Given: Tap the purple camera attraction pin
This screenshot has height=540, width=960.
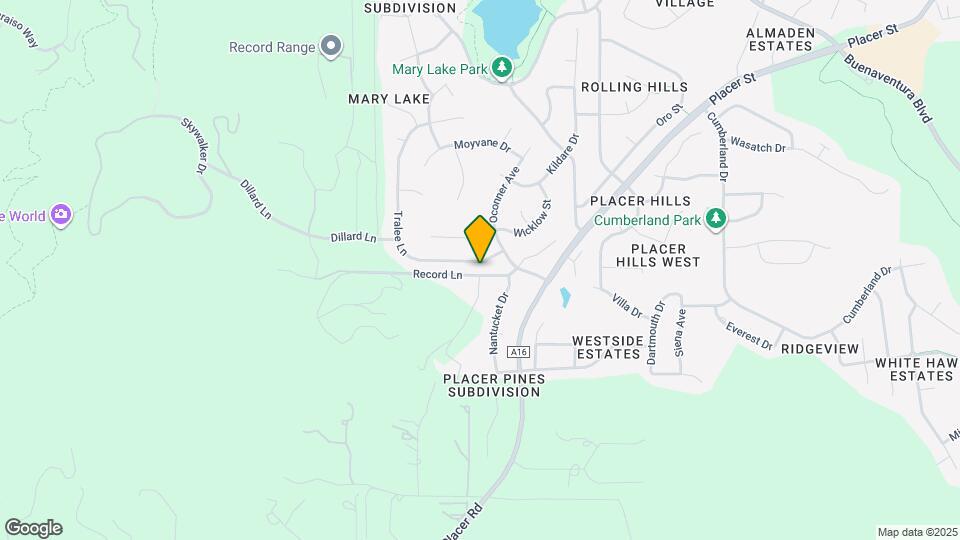Looking at the screenshot, I should 62,215.
